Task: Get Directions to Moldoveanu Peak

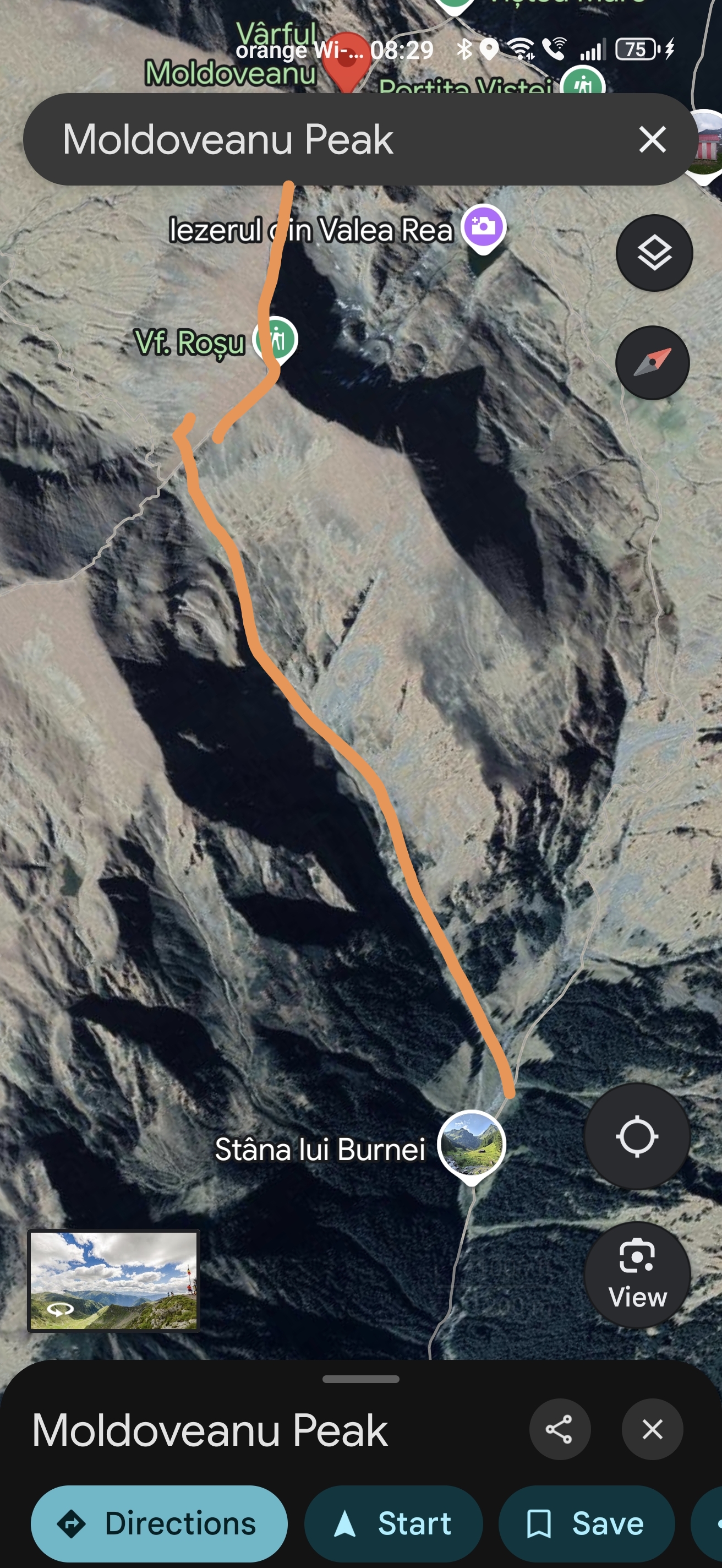Action: (x=158, y=1523)
